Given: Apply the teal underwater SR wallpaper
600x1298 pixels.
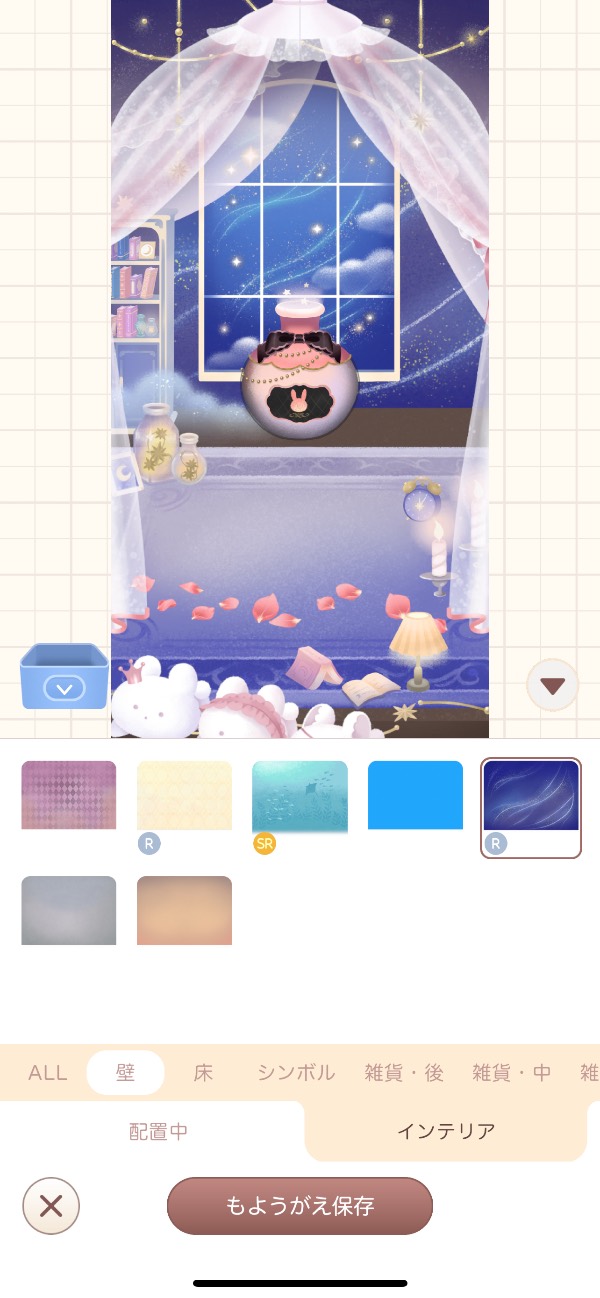Looking at the screenshot, I should (300, 796).
